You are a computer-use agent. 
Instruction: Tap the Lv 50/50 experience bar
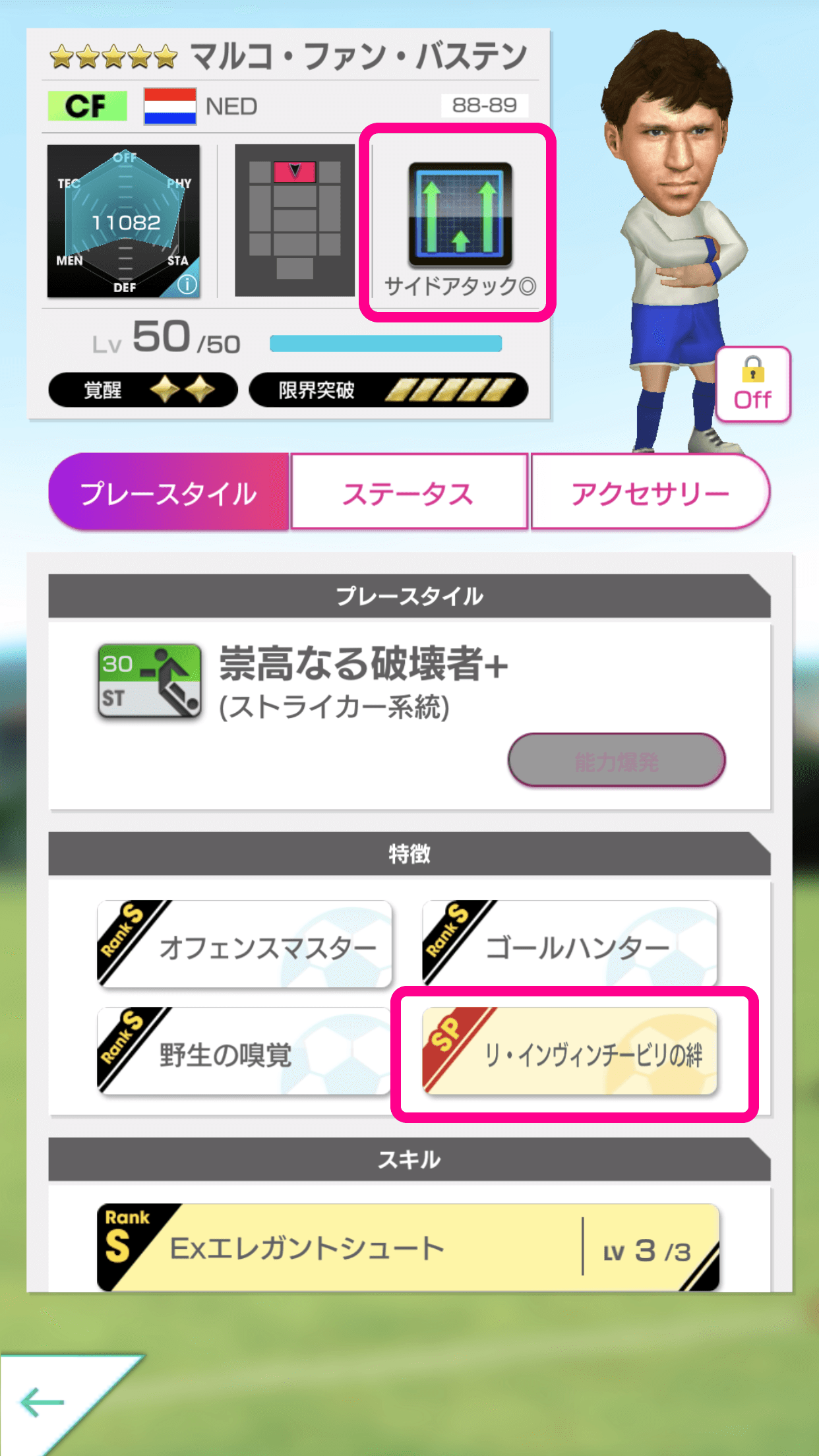(386, 342)
